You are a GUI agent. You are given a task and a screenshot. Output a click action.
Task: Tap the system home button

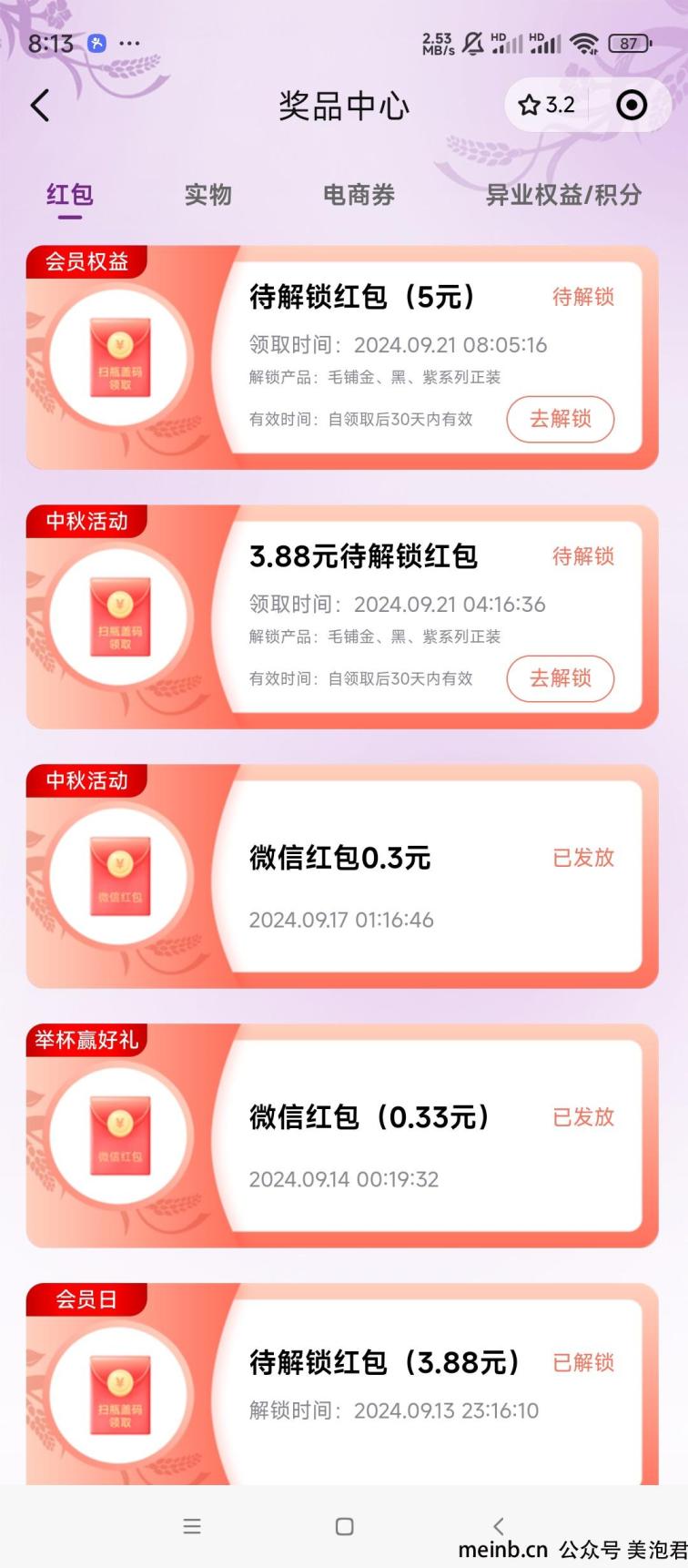click(344, 1526)
